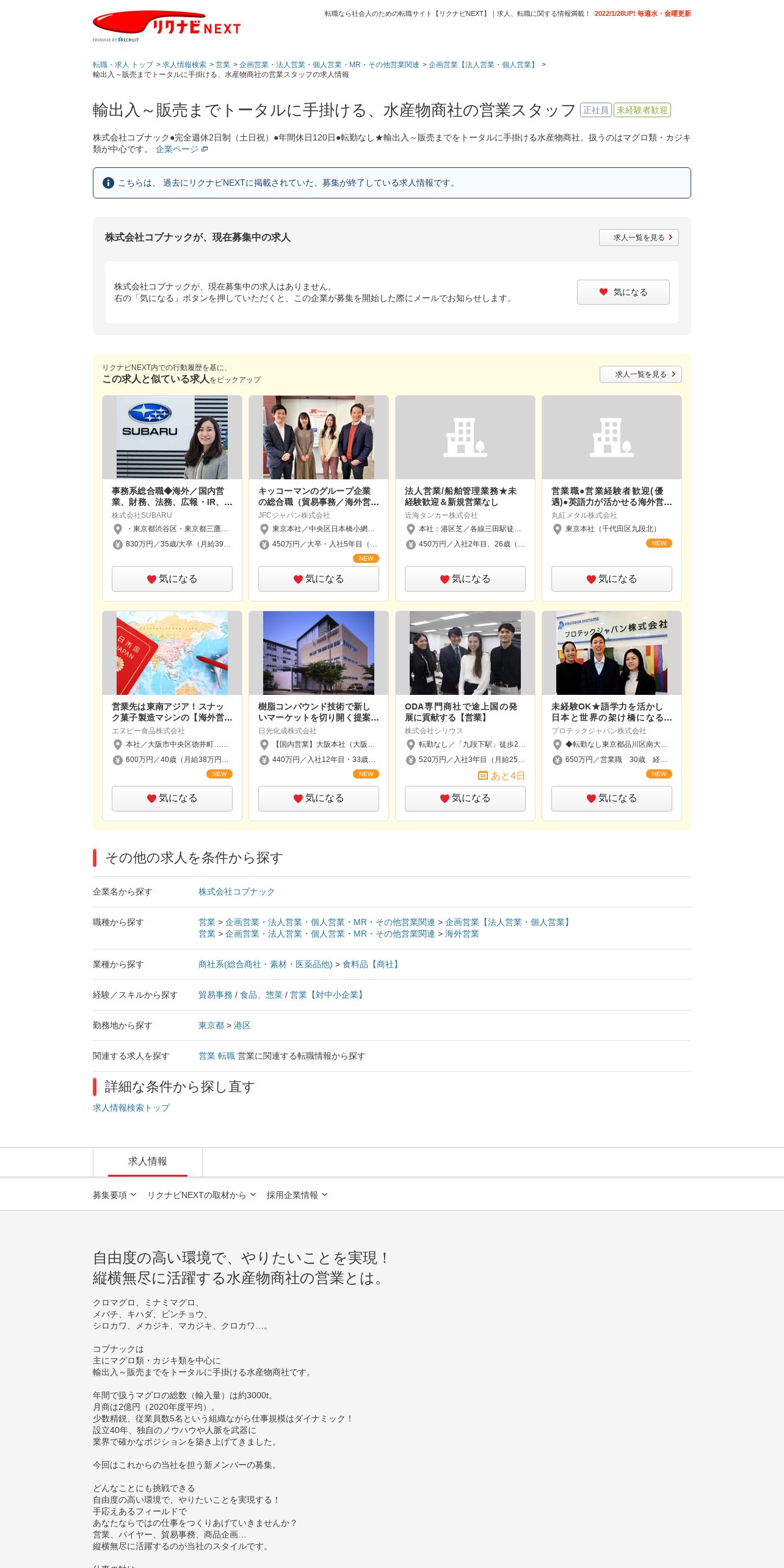This screenshot has width=784, height=1568.
Task: Tap 気になる for 株式会社コブナック notifications
Action: click(x=623, y=292)
